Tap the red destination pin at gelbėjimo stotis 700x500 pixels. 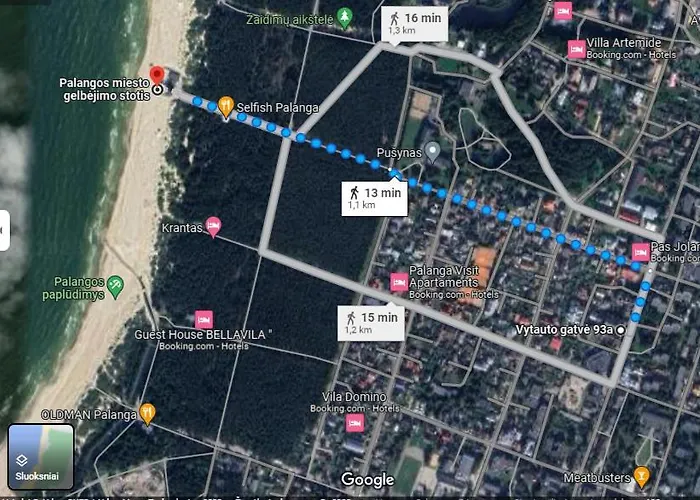(156, 76)
